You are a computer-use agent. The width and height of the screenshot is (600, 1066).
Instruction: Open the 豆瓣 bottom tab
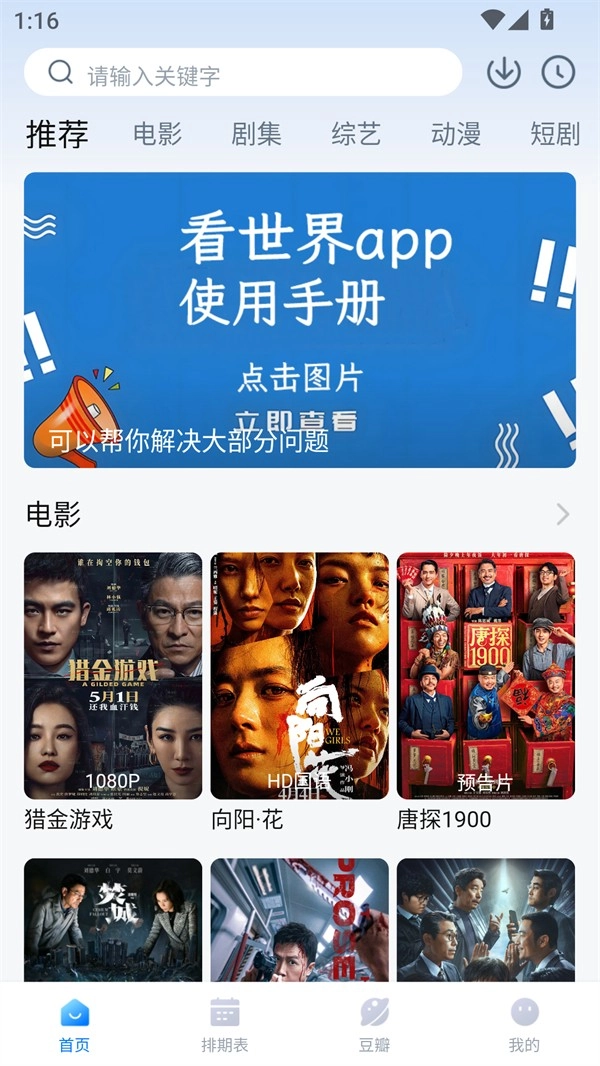[375, 1025]
